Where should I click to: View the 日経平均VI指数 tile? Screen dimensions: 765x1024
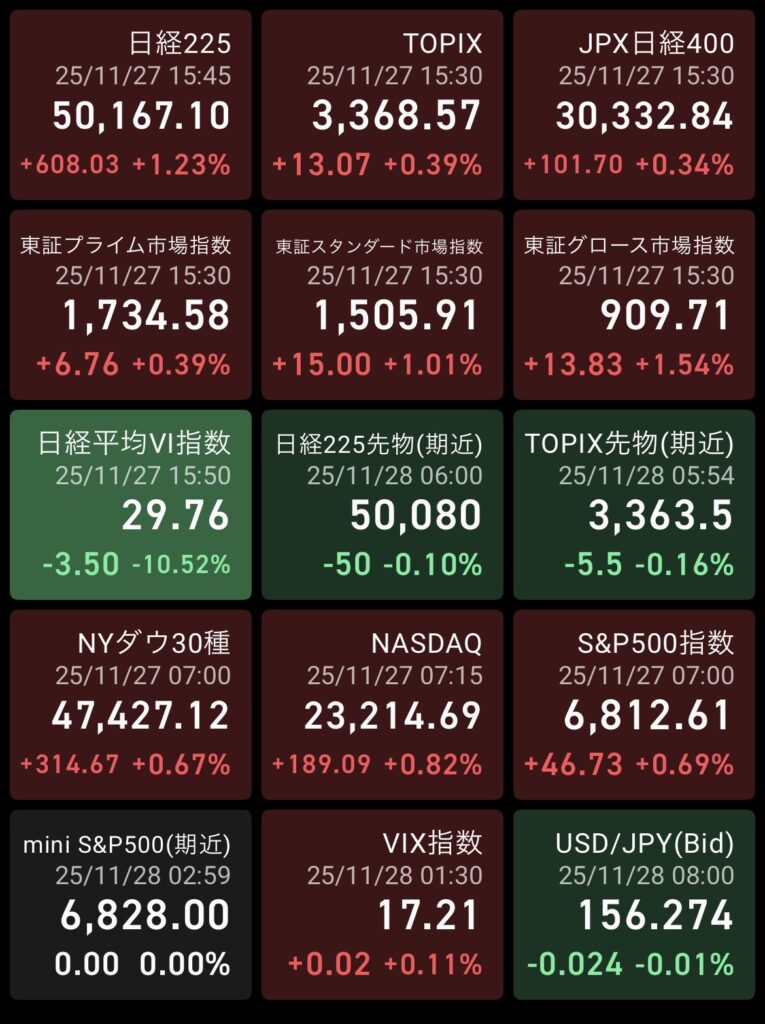(x=131, y=505)
